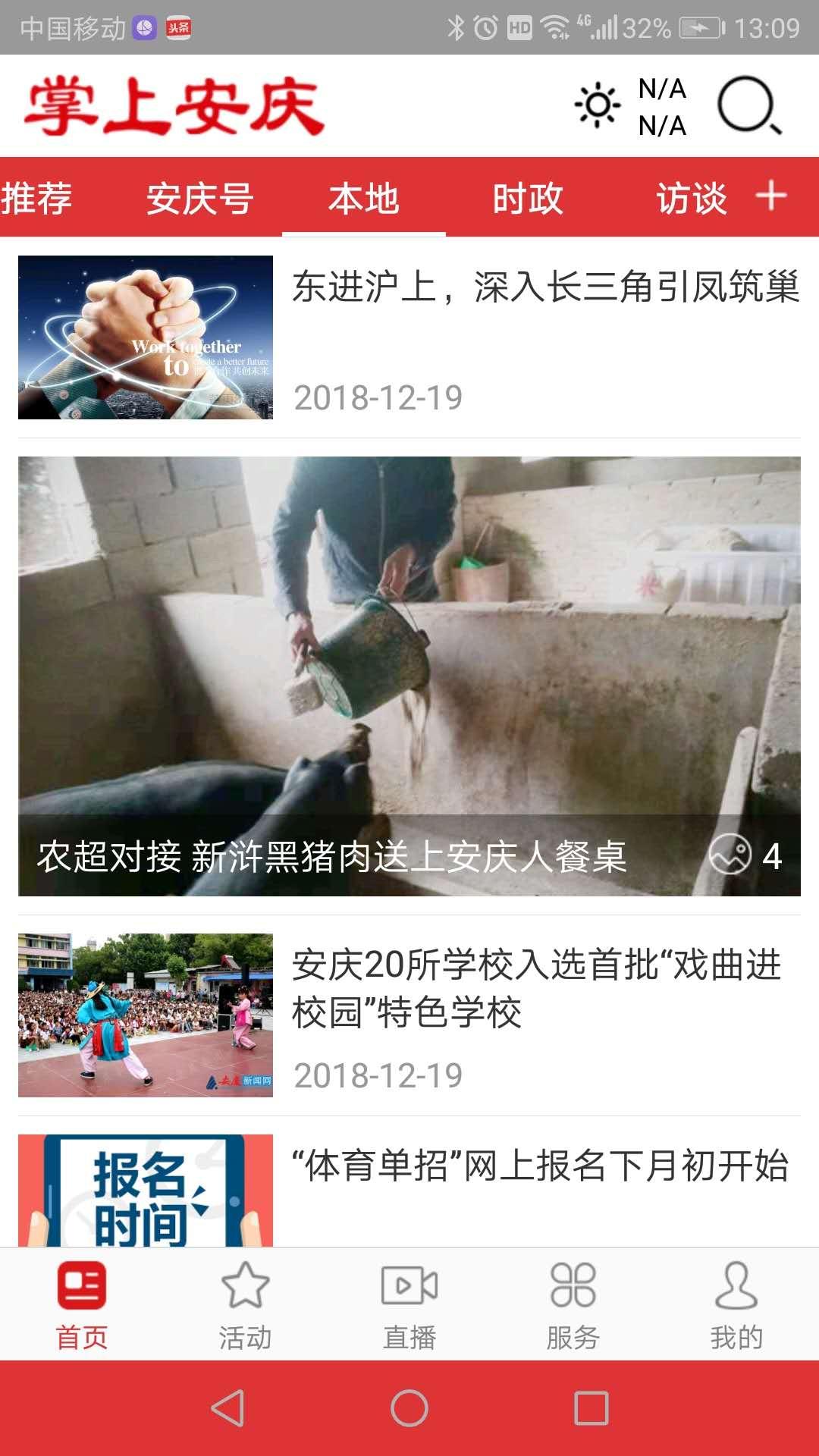Tap the photo gallery icon showing 4 images

(730, 855)
